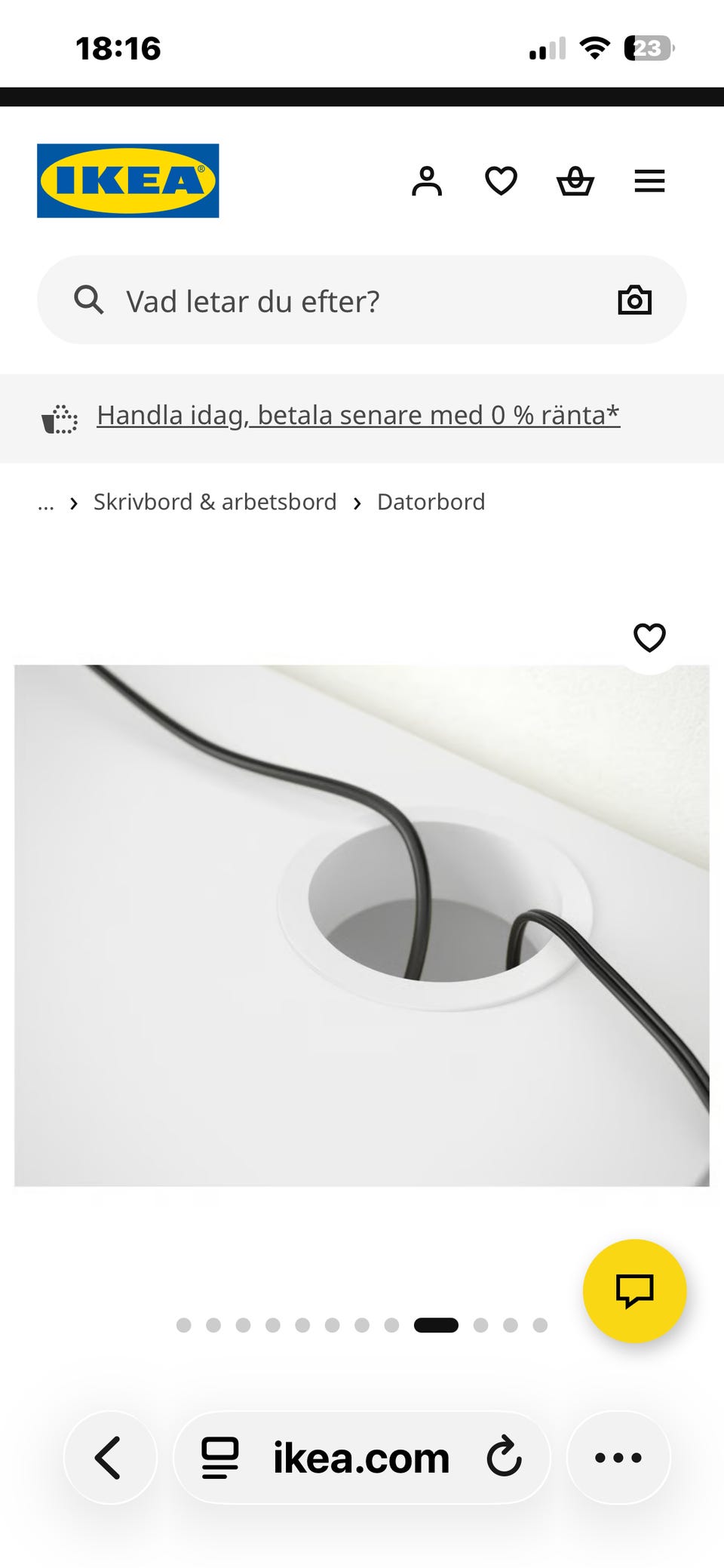Navigate back with the browser back arrow
This screenshot has width=724, height=1568.
click(x=110, y=1457)
